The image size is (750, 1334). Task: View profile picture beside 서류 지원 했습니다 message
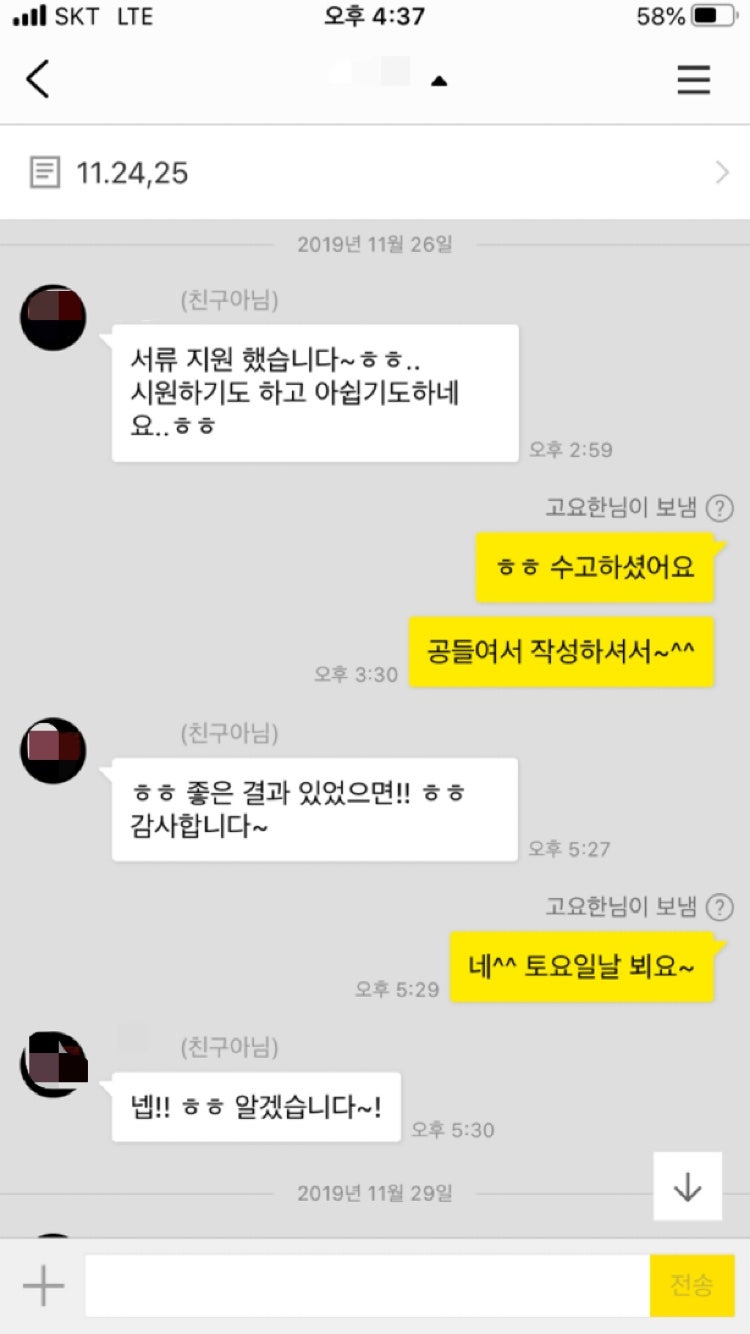53,317
